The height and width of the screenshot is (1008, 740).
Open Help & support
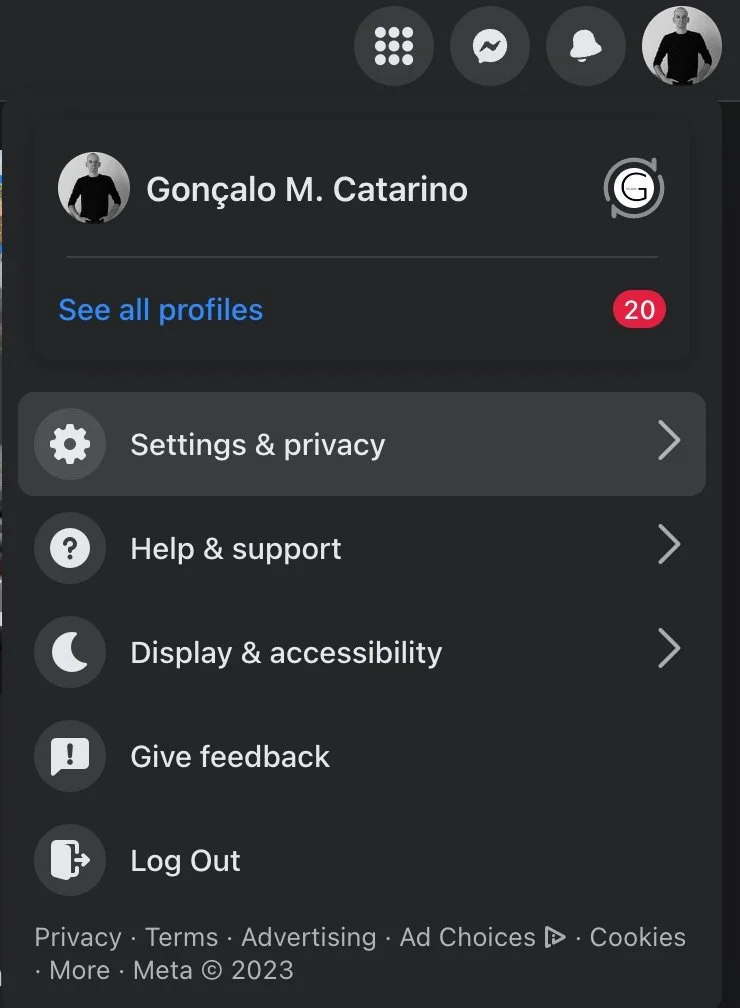[361, 548]
